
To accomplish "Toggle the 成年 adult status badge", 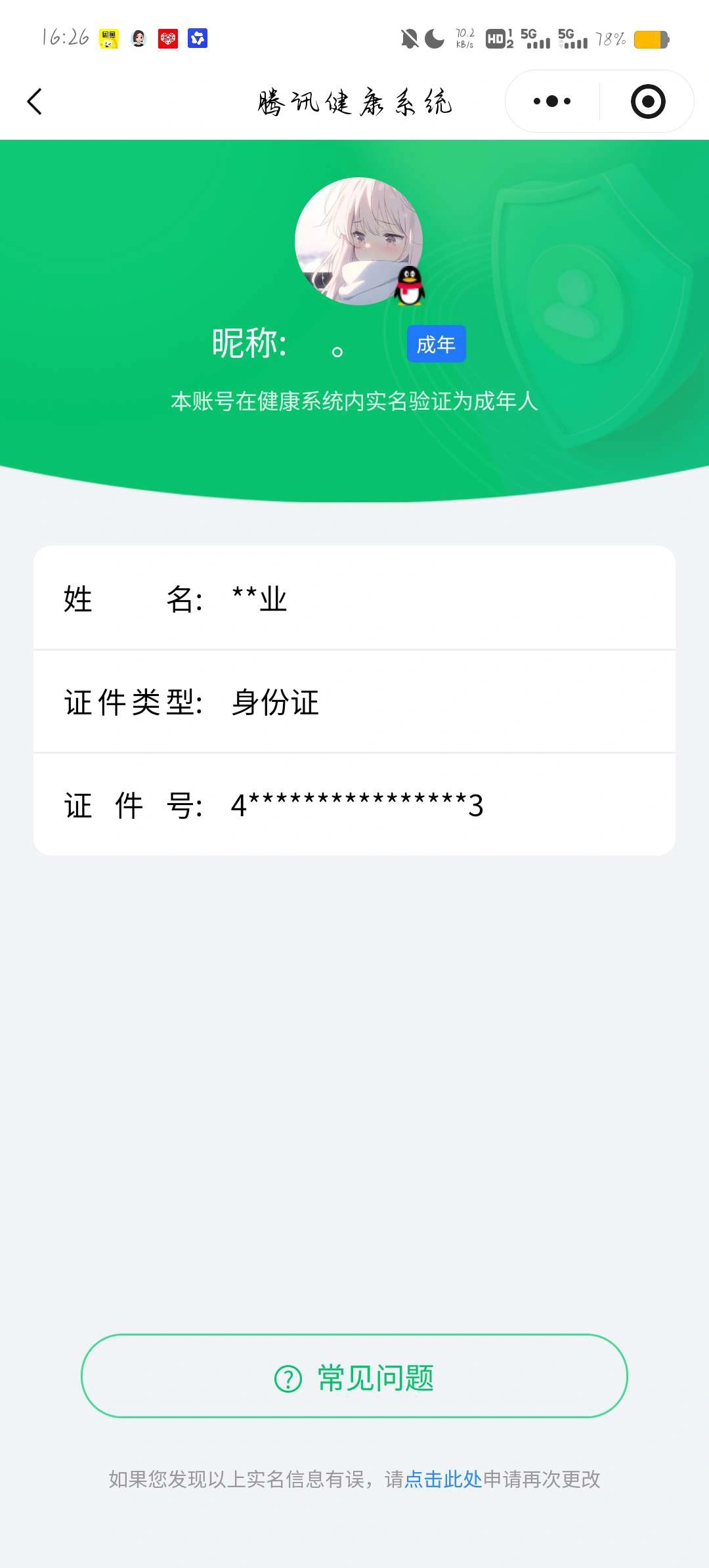I will 437,343.
